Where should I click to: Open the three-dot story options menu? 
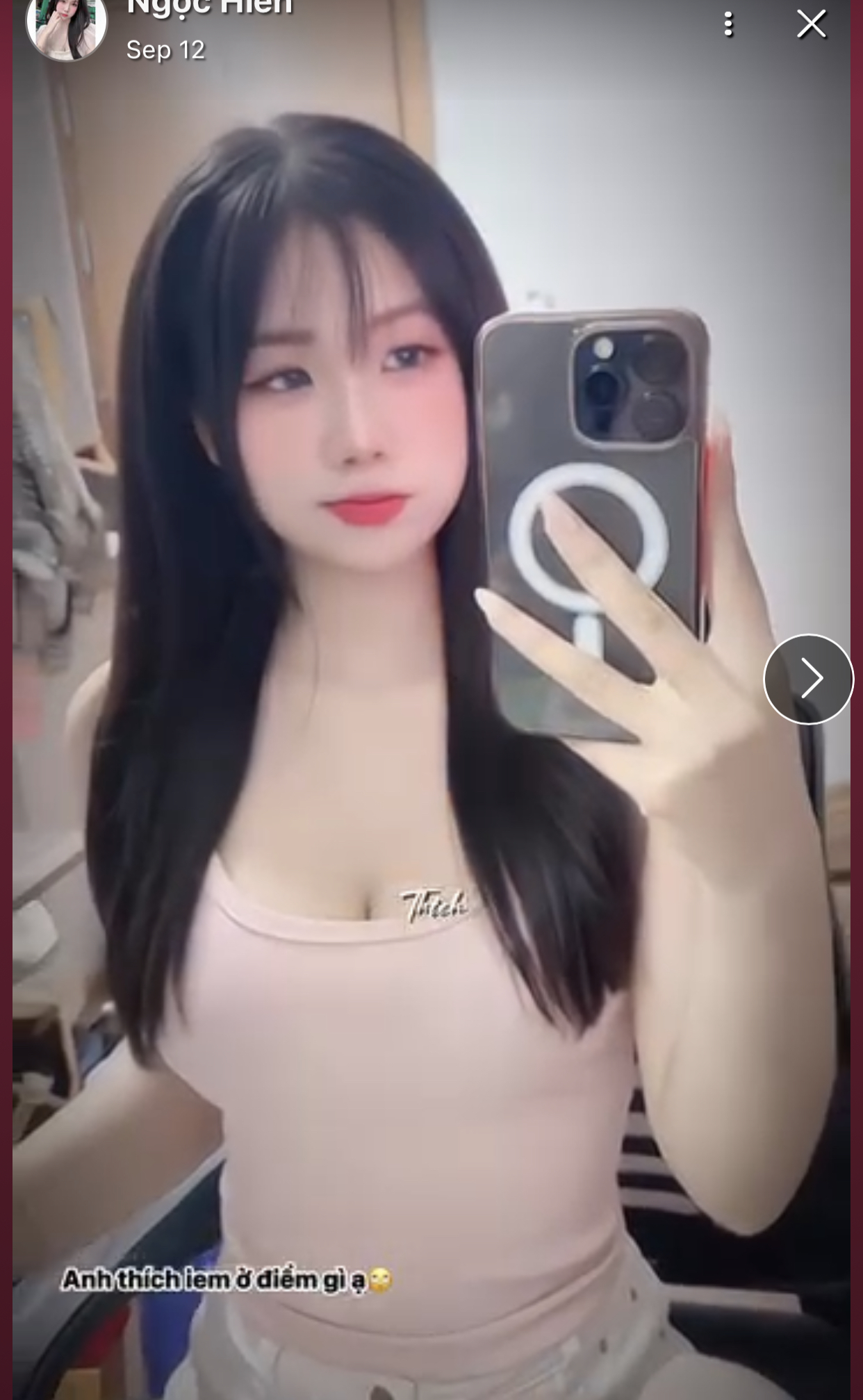[x=728, y=24]
